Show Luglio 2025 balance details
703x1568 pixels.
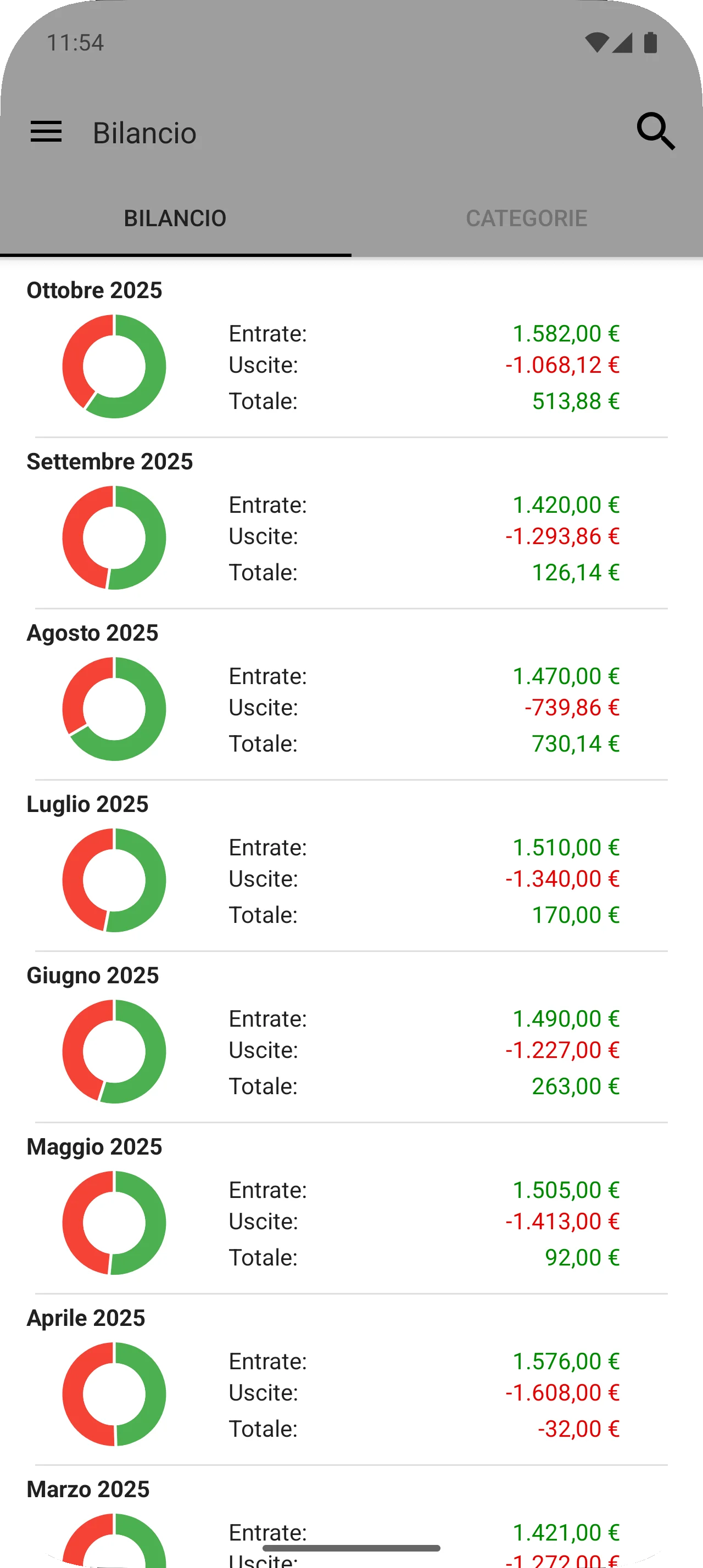[351, 870]
